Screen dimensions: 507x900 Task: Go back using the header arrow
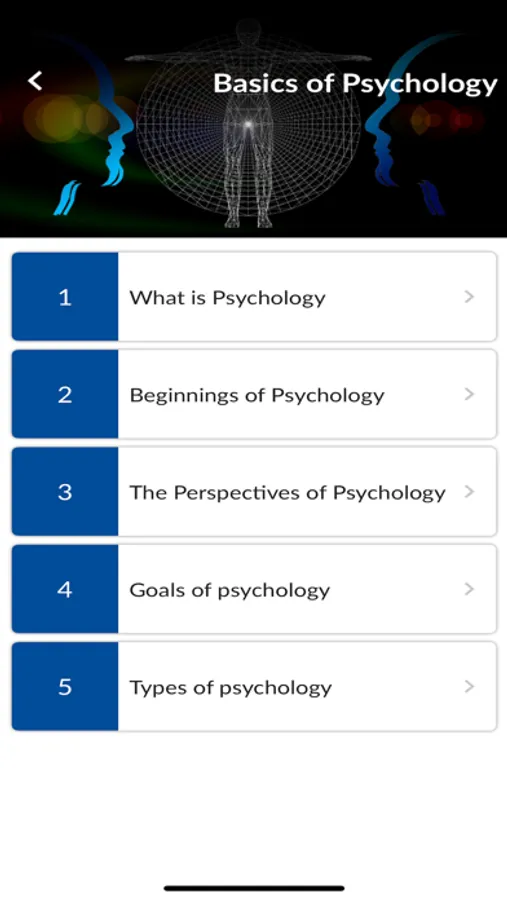click(35, 81)
